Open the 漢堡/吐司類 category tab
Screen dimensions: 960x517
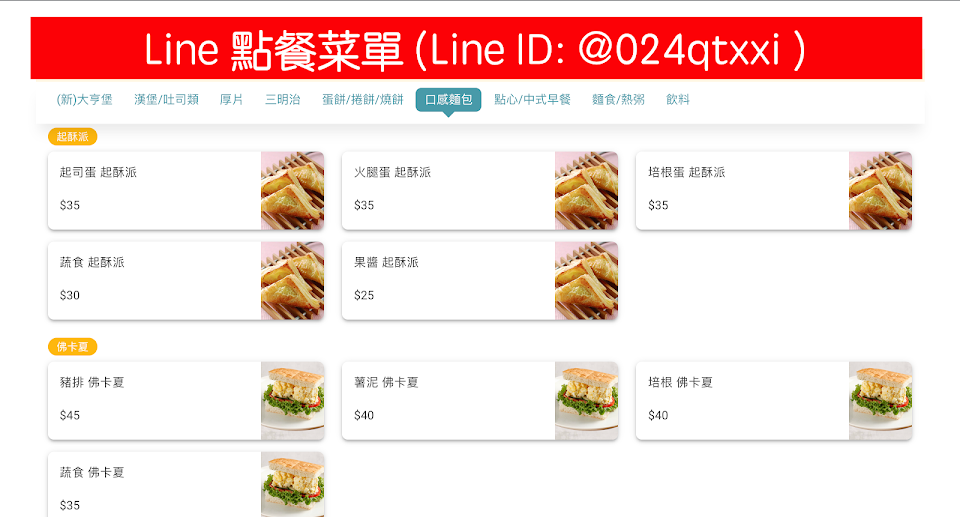point(167,100)
